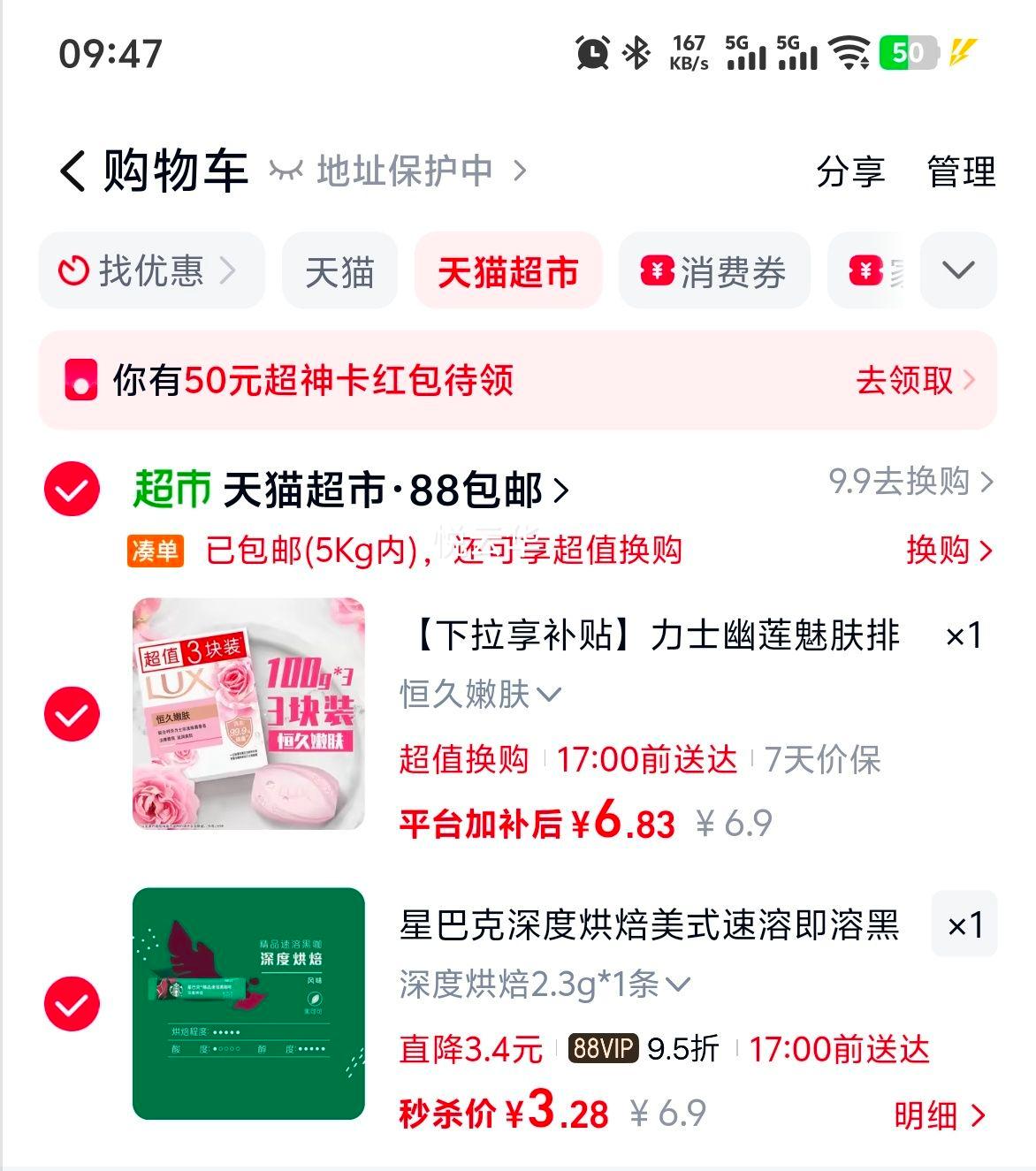Select the 天猫超市 filter tab
Viewport: 1036px width, 1171px height.
(x=508, y=271)
